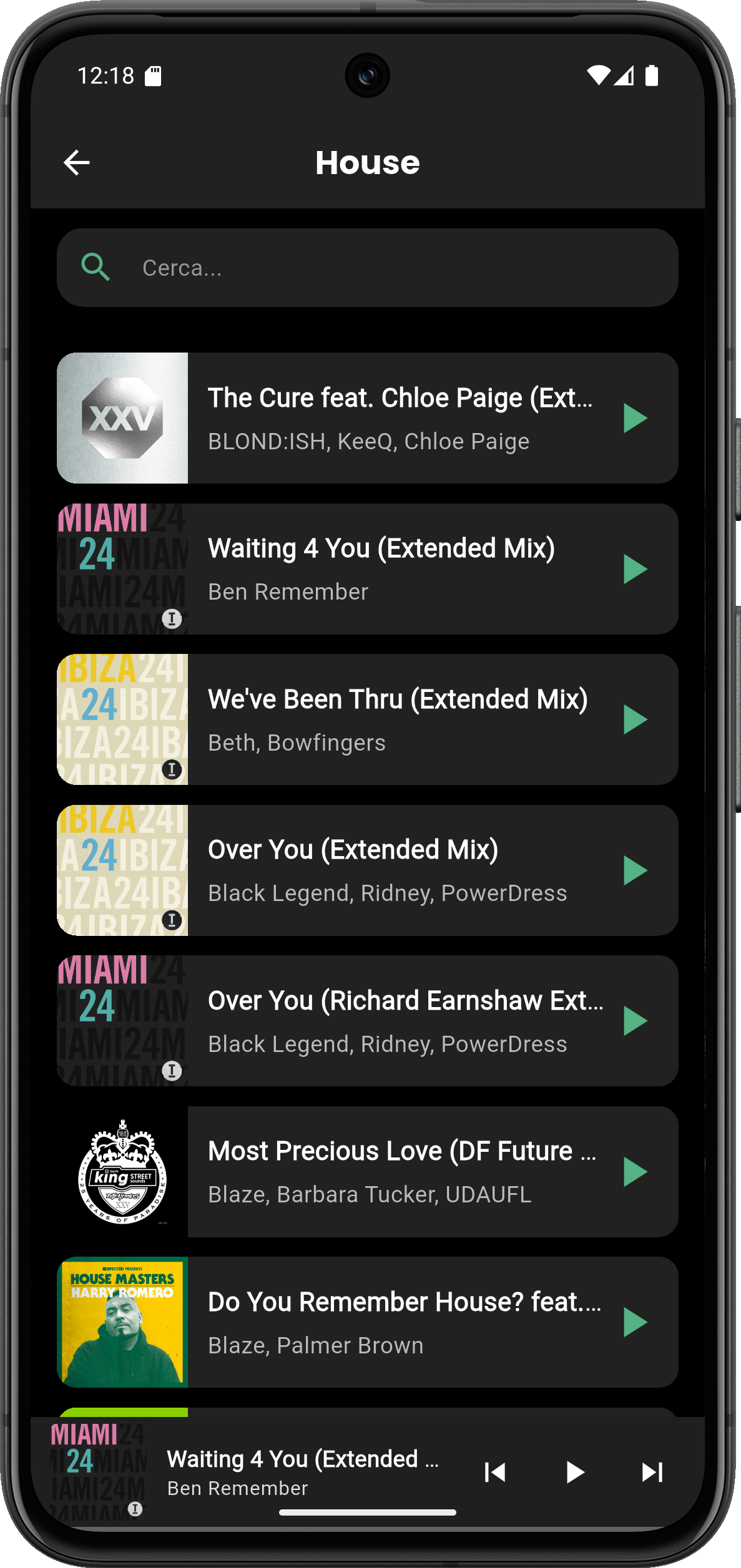Open The Cure track row
The width and height of the screenshot is (741, 1568).
pos(400,418)
